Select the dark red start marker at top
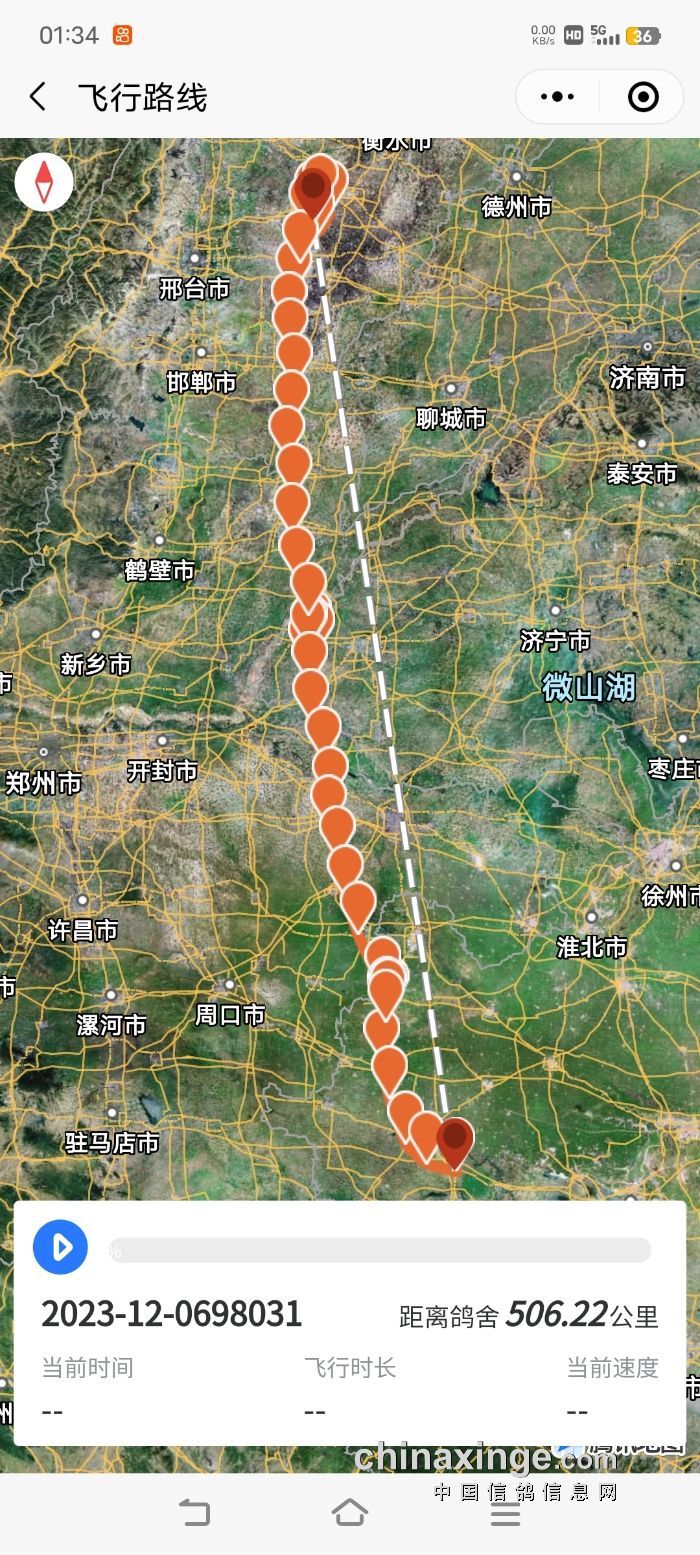The width and height of the screenshot is (700, 1555). click(x=314, y=190)
